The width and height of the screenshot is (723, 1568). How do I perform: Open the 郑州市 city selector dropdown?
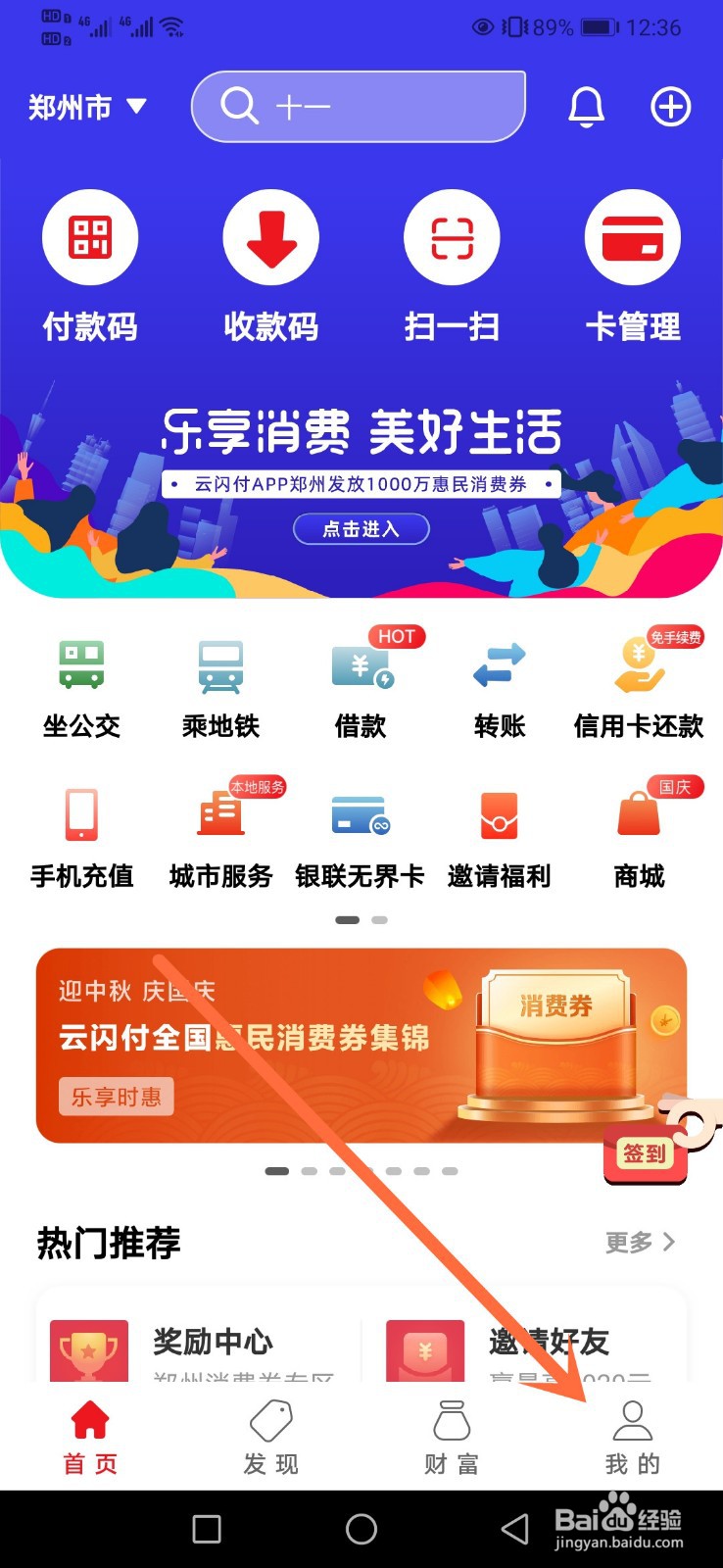click(x=88, y=108)
